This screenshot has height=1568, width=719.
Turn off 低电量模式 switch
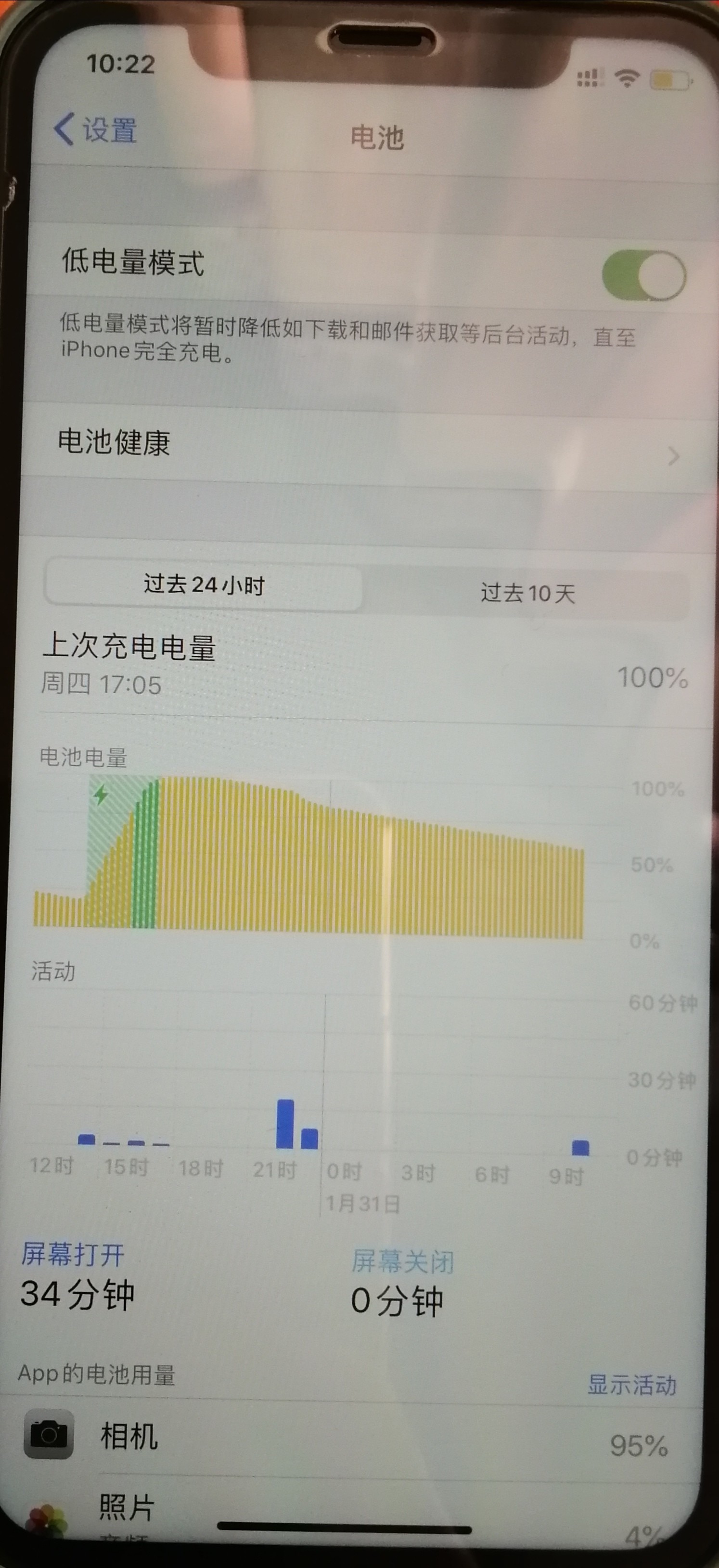[x=643, y=275]
